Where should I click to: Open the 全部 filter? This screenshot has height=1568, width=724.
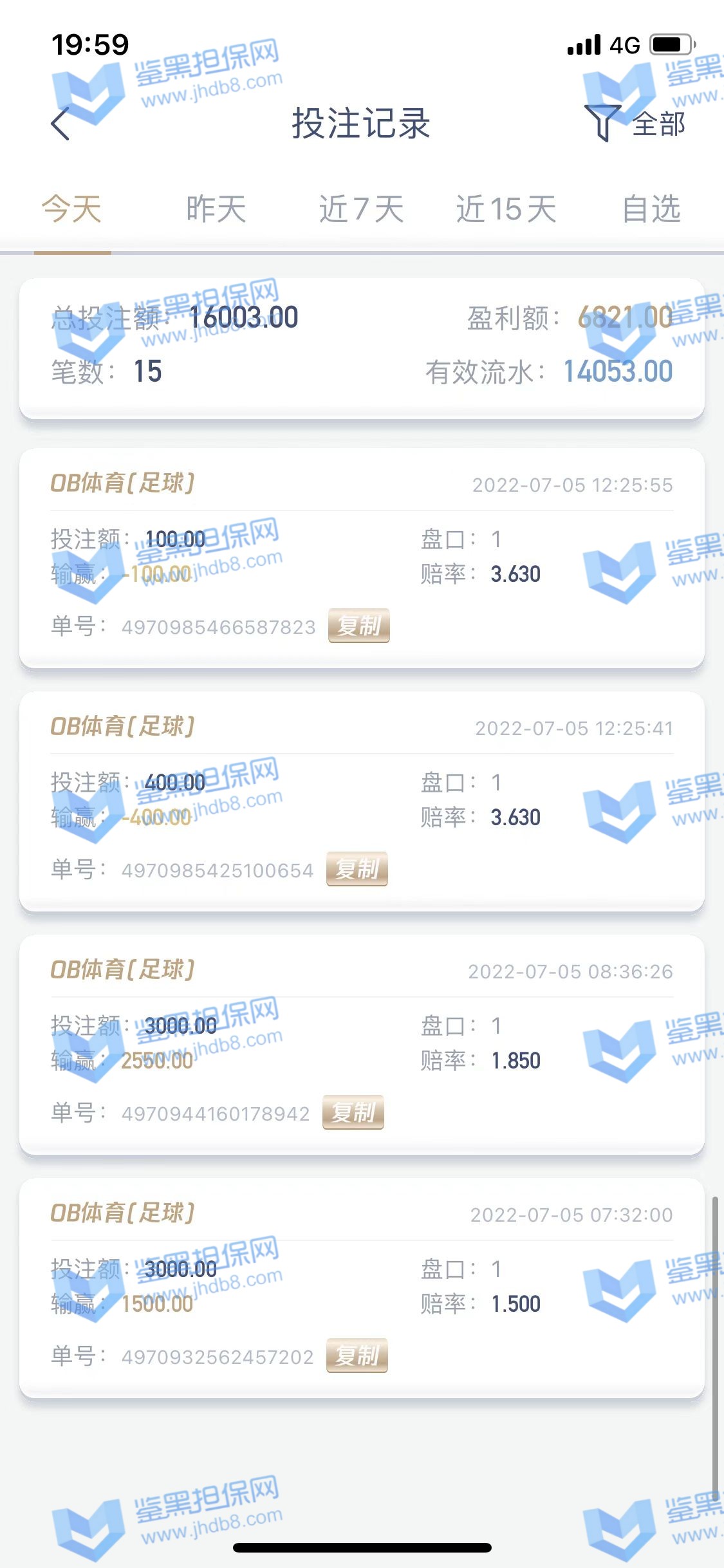[x=636, y=123]
